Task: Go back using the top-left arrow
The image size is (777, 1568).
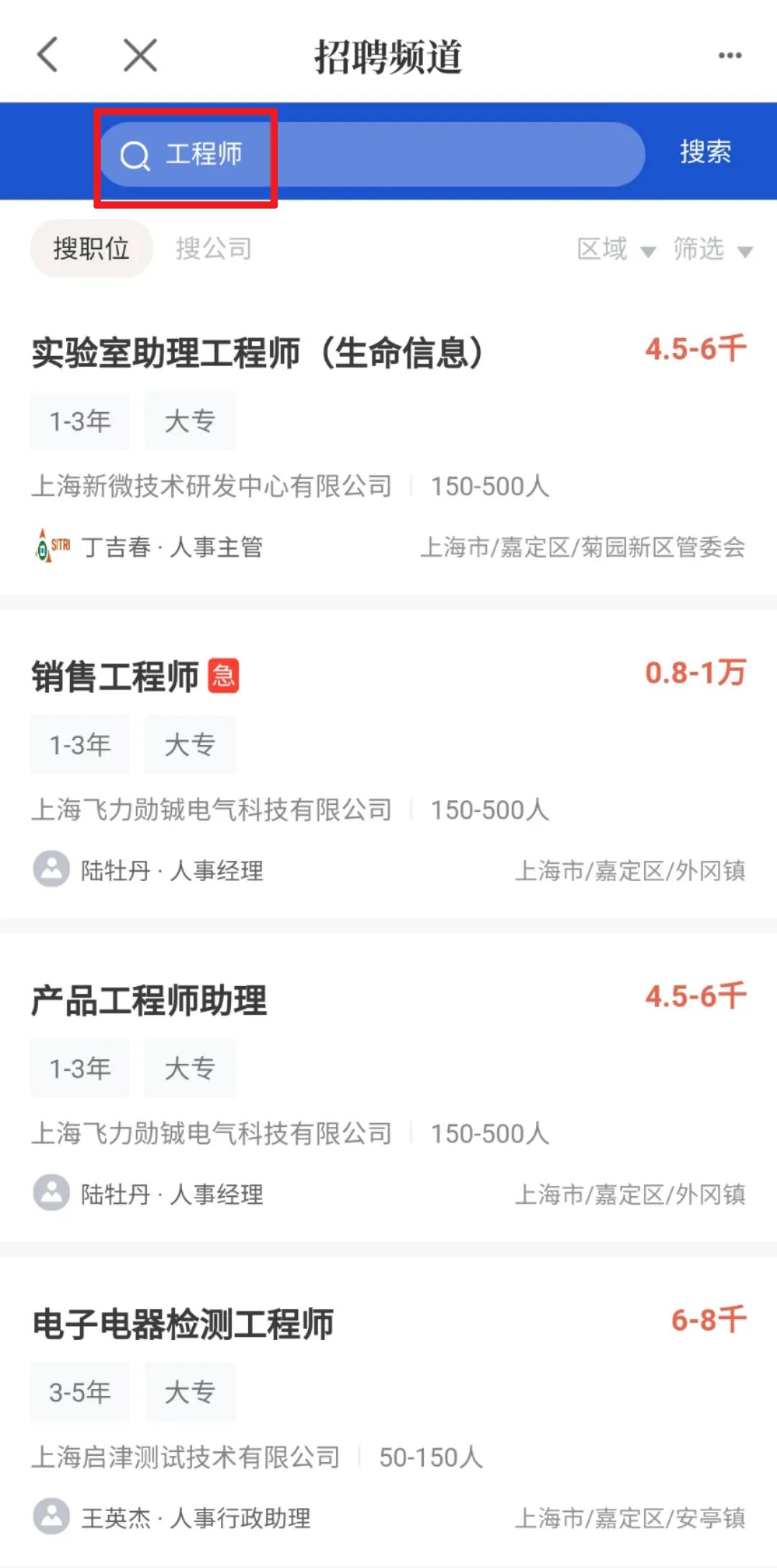Action: tap(47, 55)
